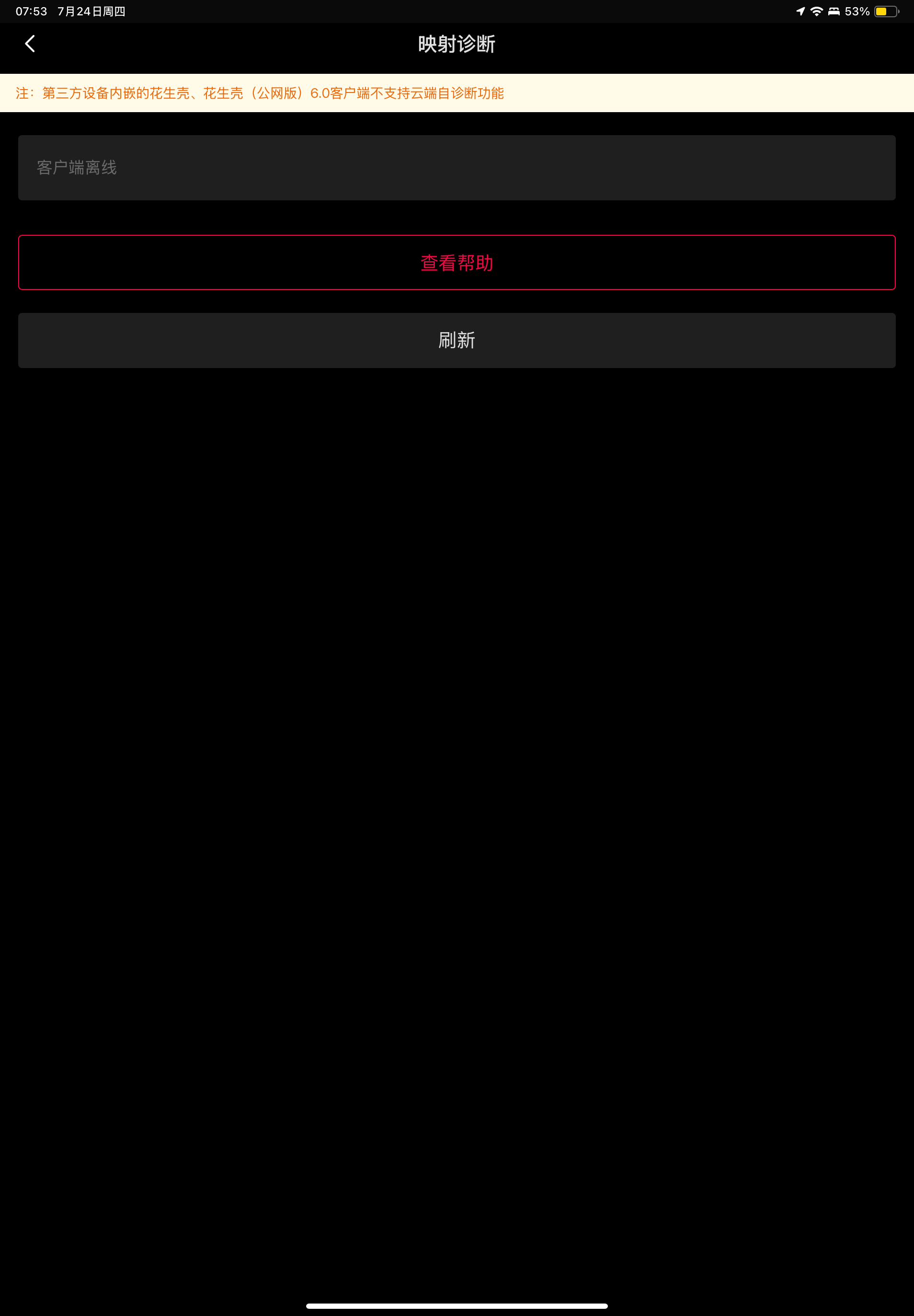914x1316 pixels.
Task: Tap 刷新 to refresh the diagnosis
Action: click(x=457, y=340)
